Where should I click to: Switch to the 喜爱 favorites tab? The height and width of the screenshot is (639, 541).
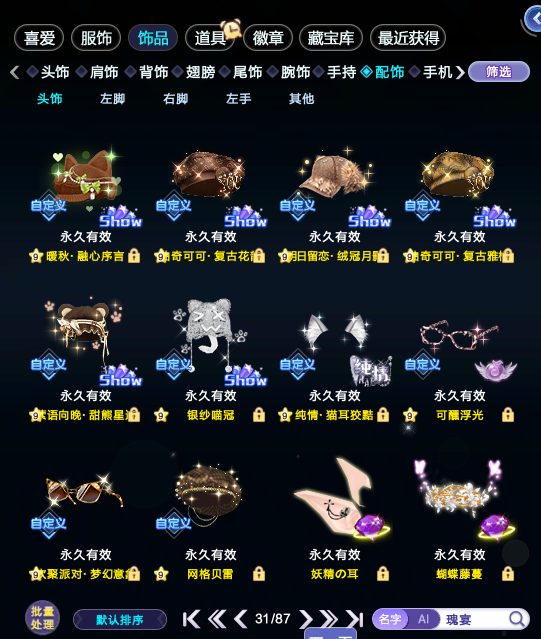[39, 38]
